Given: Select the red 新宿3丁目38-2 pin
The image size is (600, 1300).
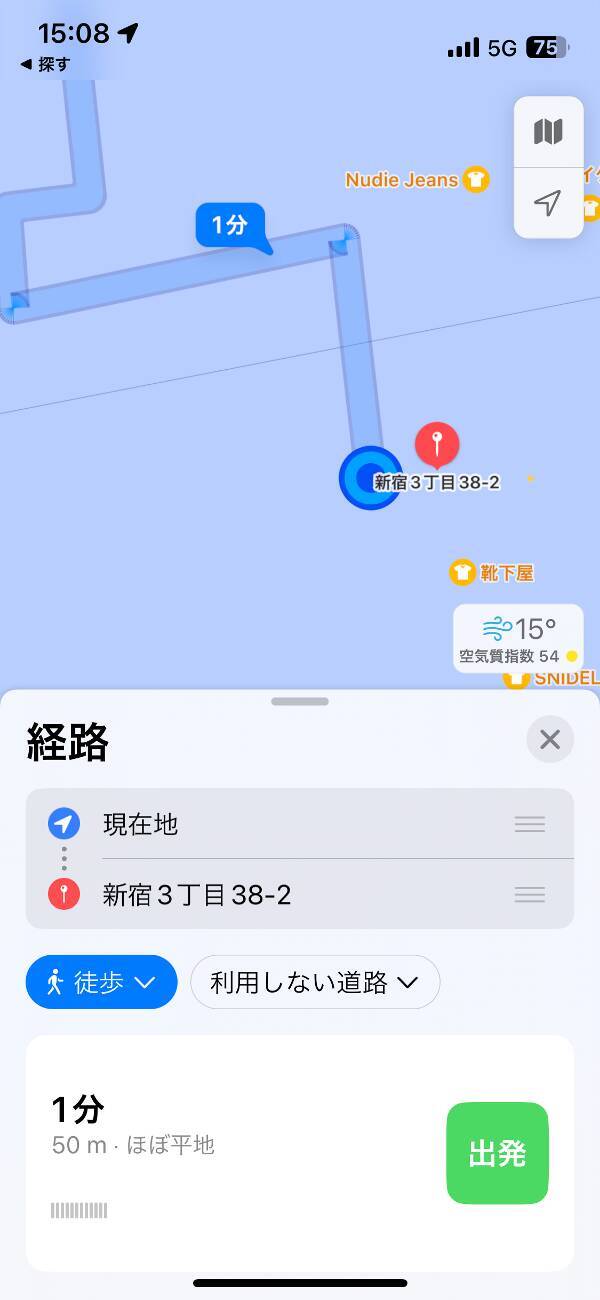Looking at the screenshot, I should tap(437, 445).
